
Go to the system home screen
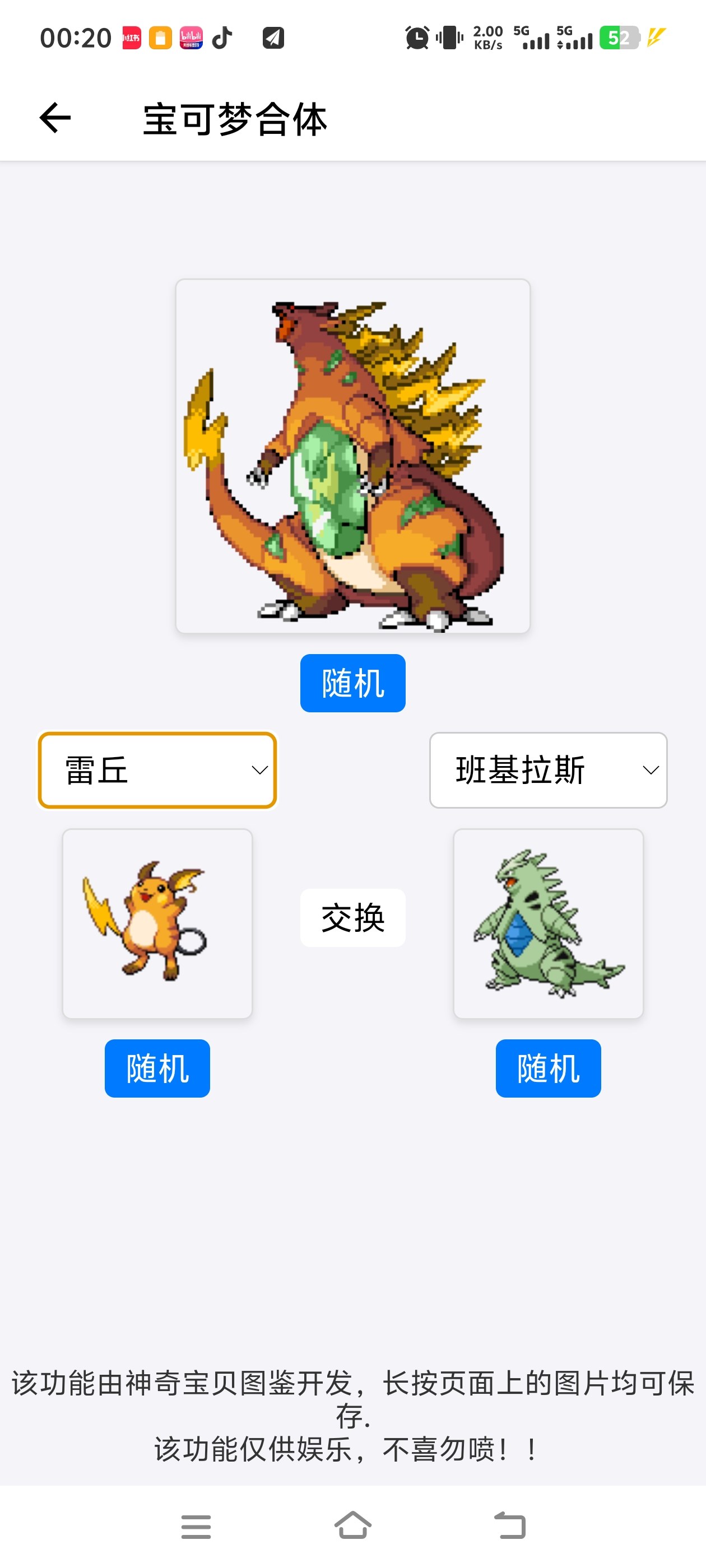(352, 1525)
